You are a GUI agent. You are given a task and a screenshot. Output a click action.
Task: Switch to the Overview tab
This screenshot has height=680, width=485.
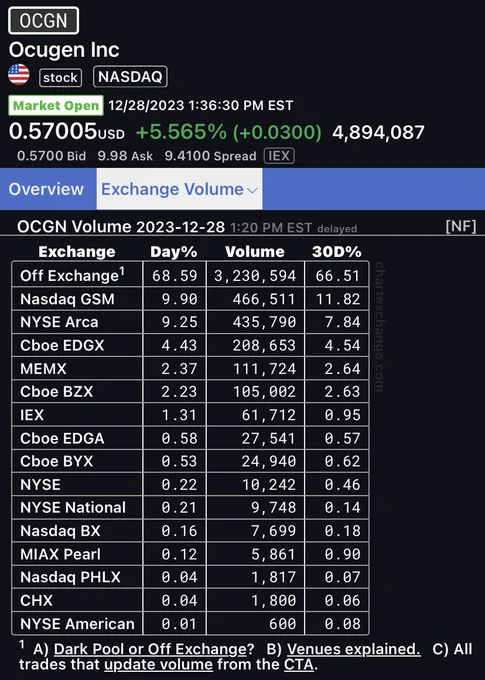46,189
